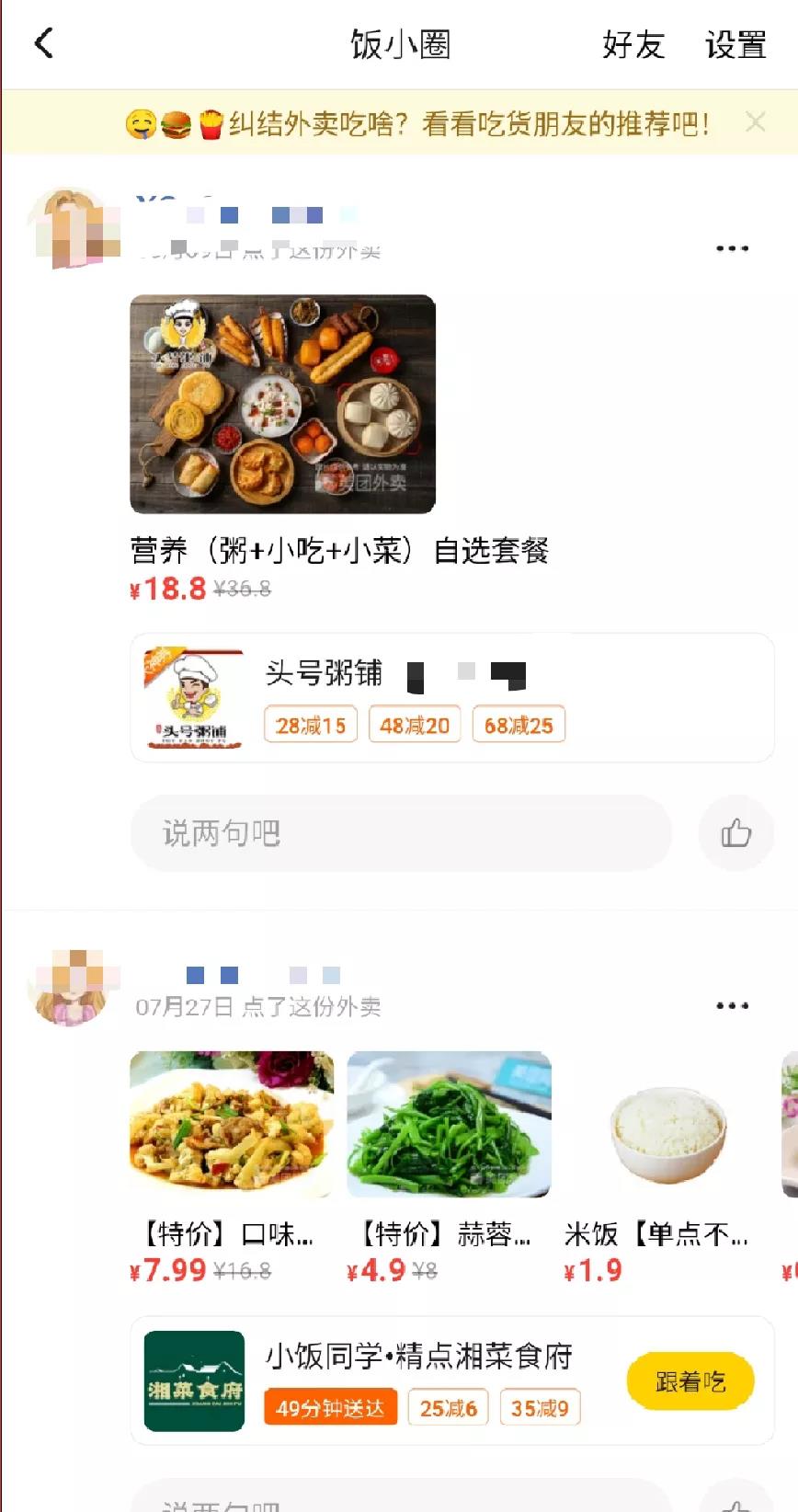Screen dimensions: 798x1512
Task: Tap the 49分钟送达 delivery tag
Action: [x=329, y=1407]
